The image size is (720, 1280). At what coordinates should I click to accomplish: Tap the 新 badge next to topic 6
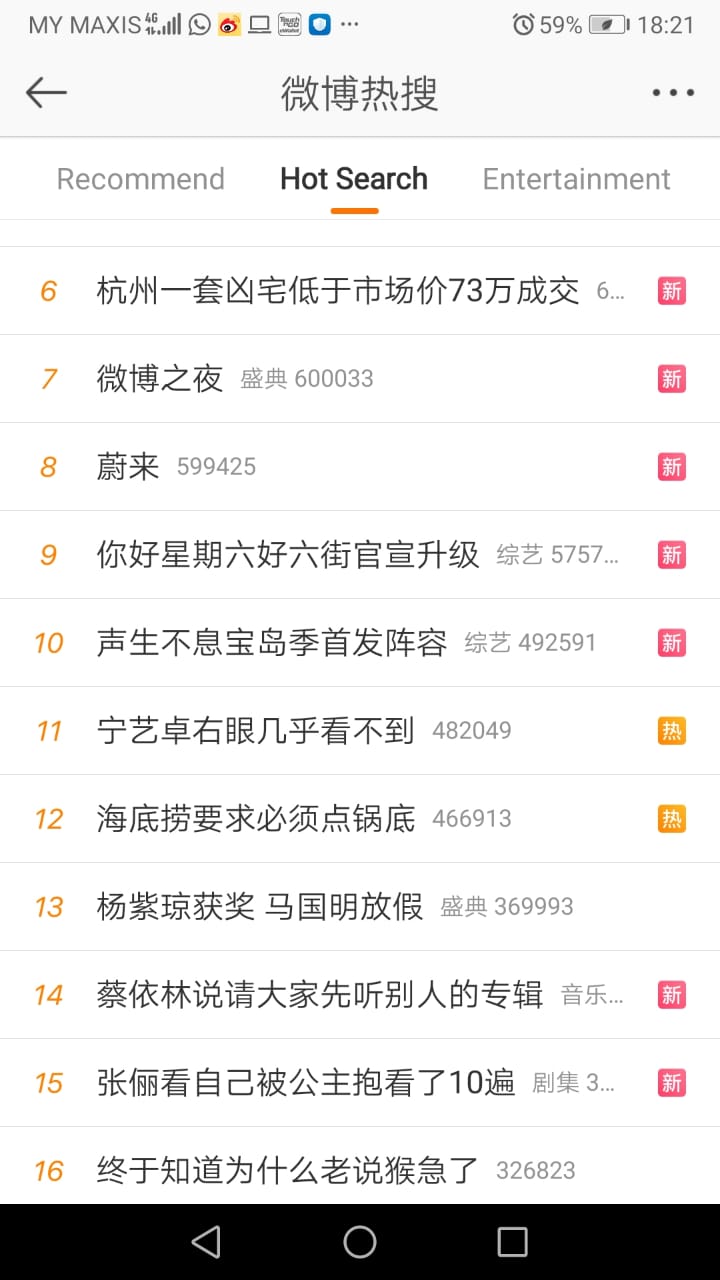[671, 290]
